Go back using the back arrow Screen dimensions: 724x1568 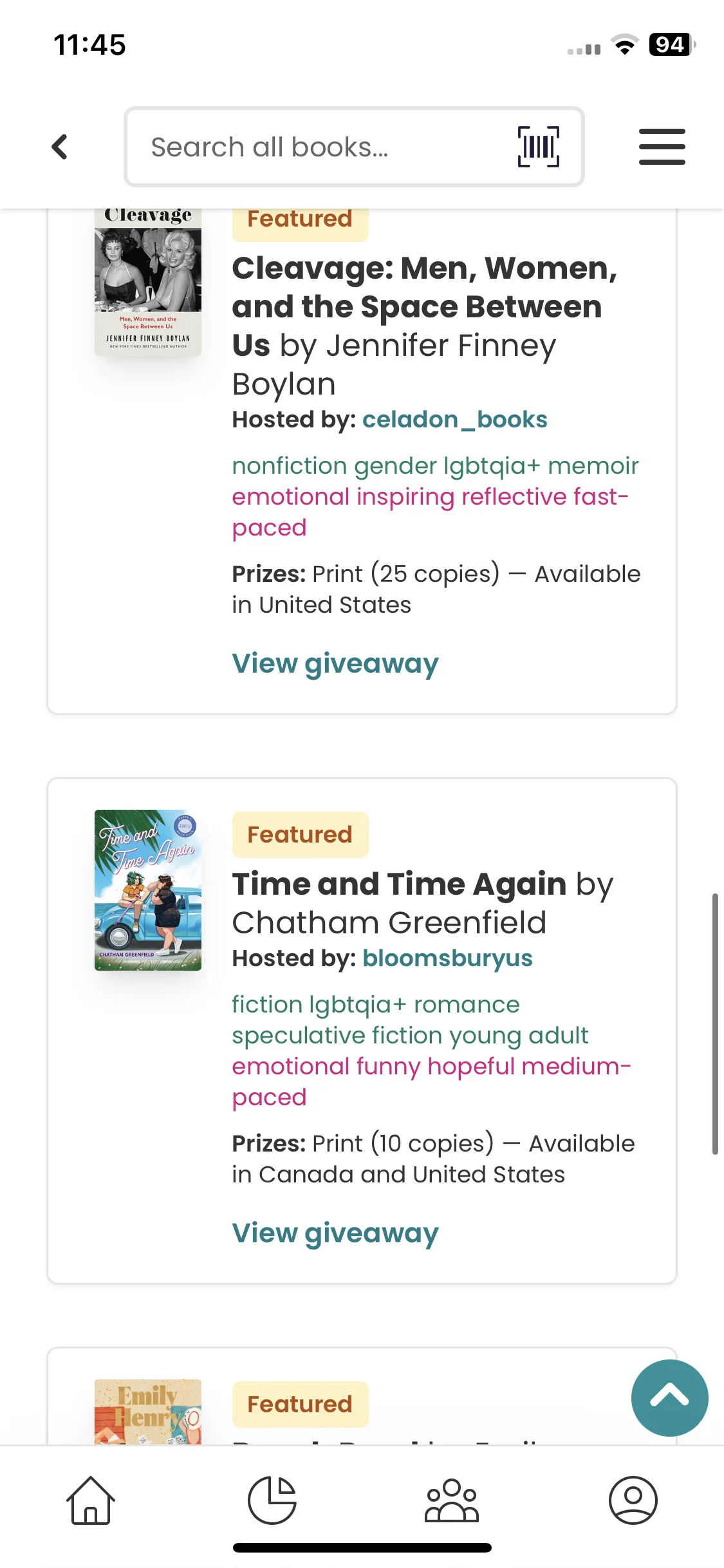tap(60, 147)
